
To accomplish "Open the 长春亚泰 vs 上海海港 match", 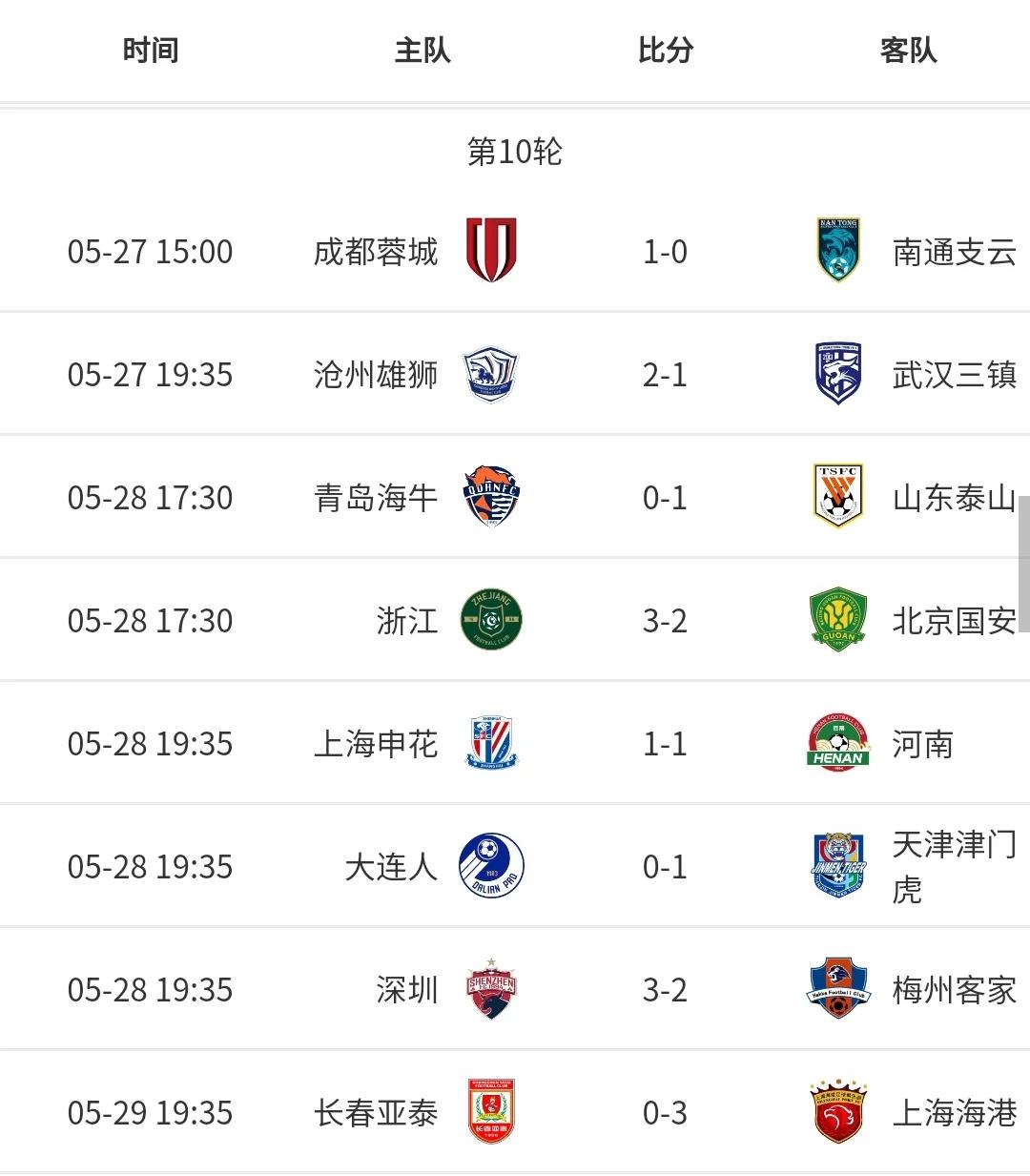I will pos(665,1113).
